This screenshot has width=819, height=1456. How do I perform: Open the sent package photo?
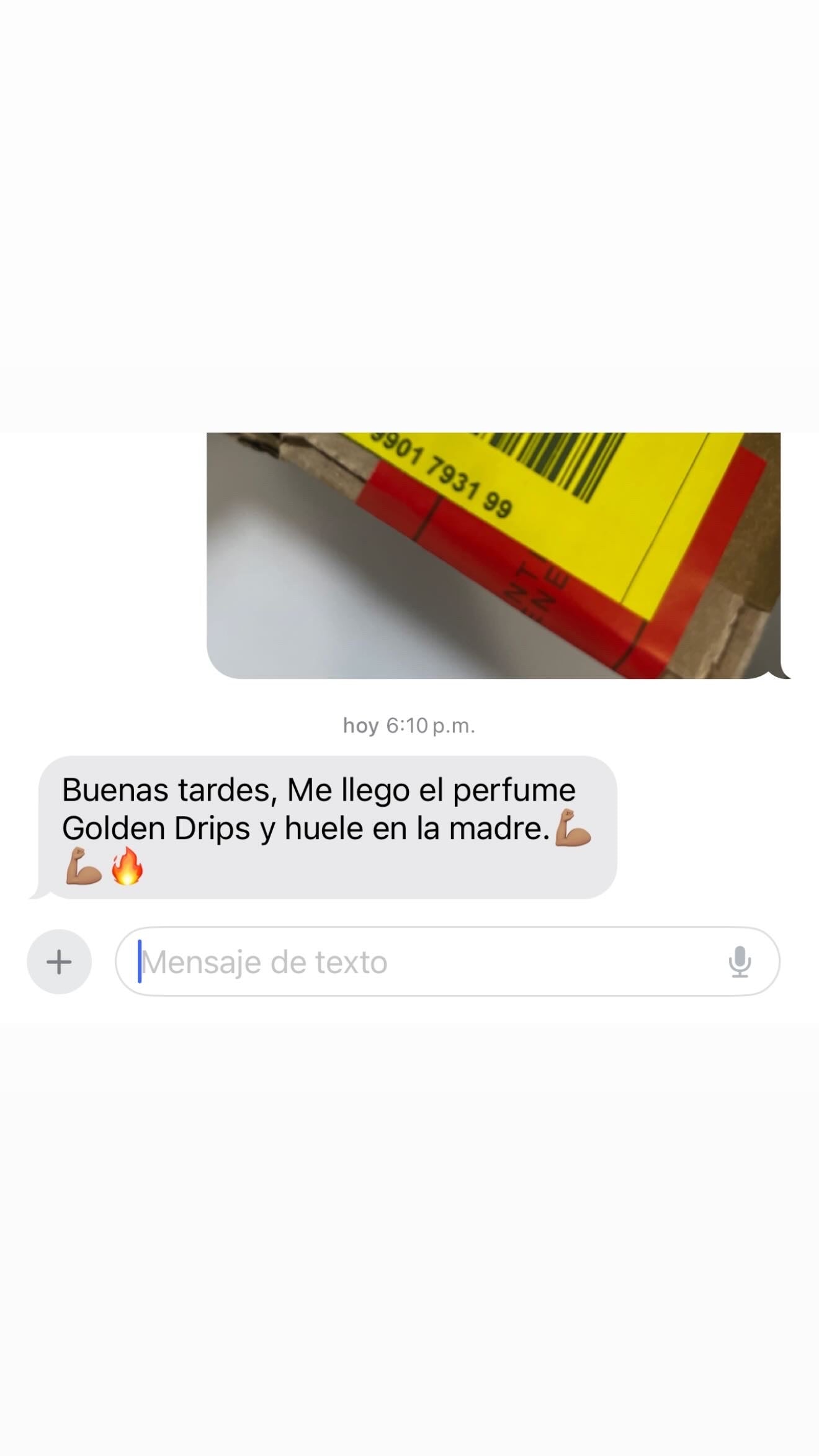(x=493, y=555)
